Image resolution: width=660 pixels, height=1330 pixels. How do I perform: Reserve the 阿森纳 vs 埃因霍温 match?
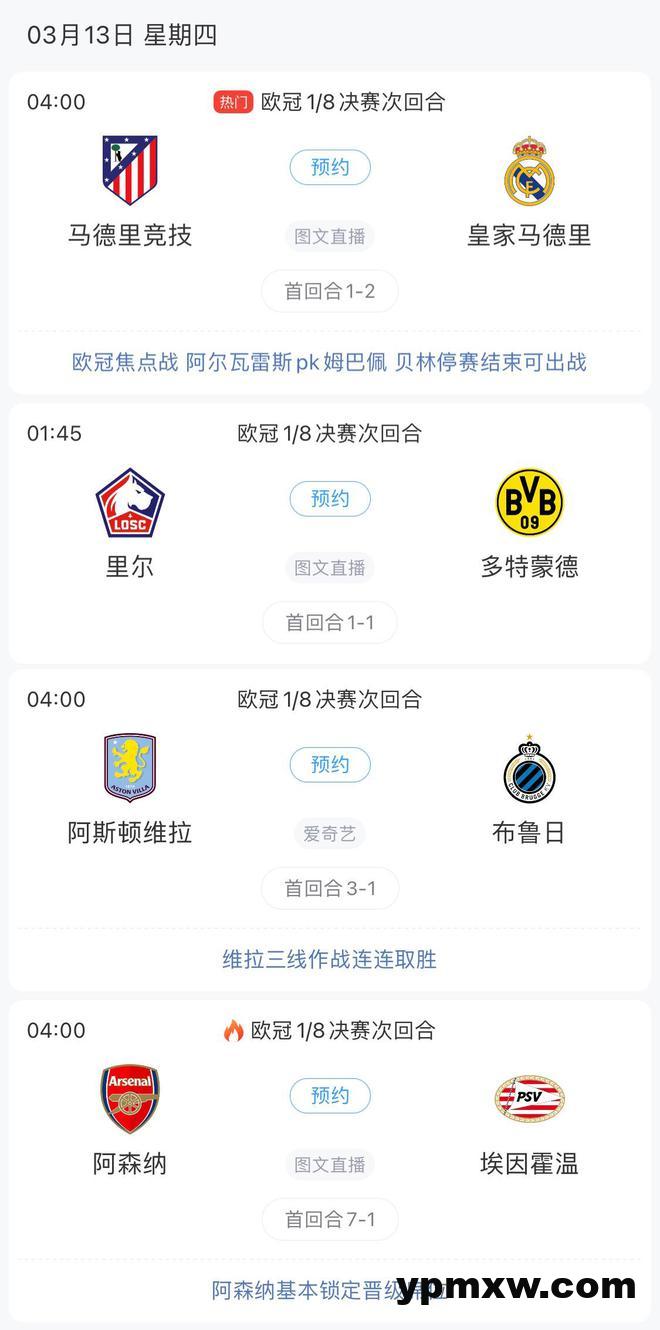(330, 1096)
